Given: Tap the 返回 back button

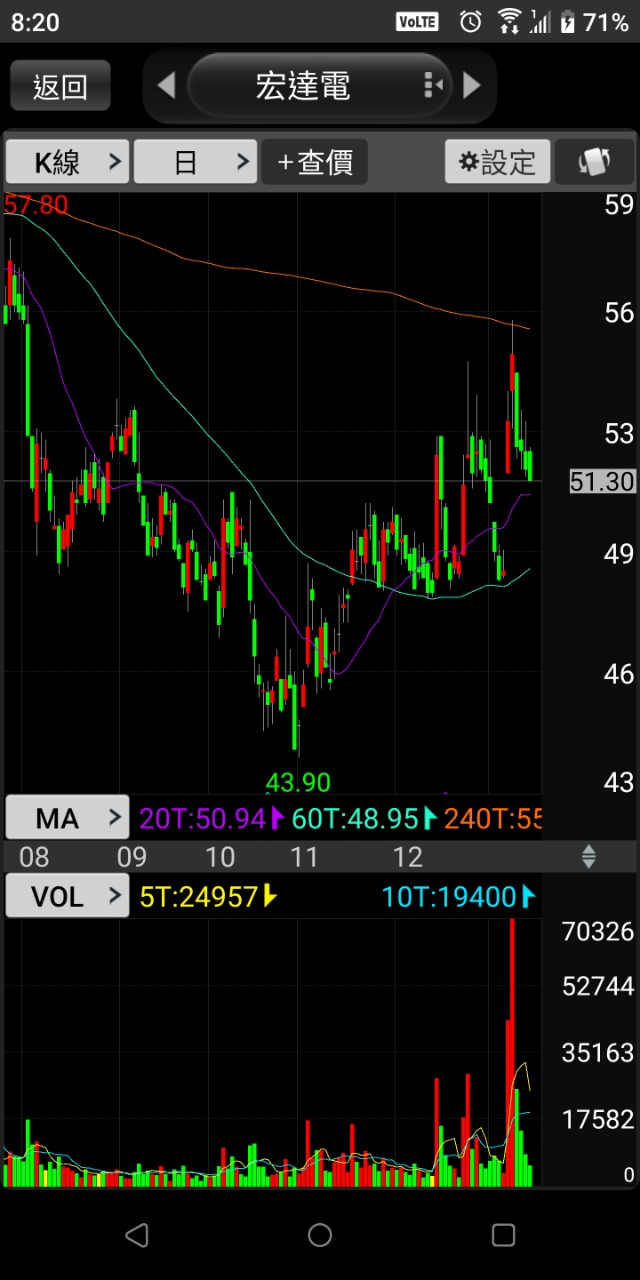Looking at the screenshot, I should pyautogui.click(x=60, y=86).
